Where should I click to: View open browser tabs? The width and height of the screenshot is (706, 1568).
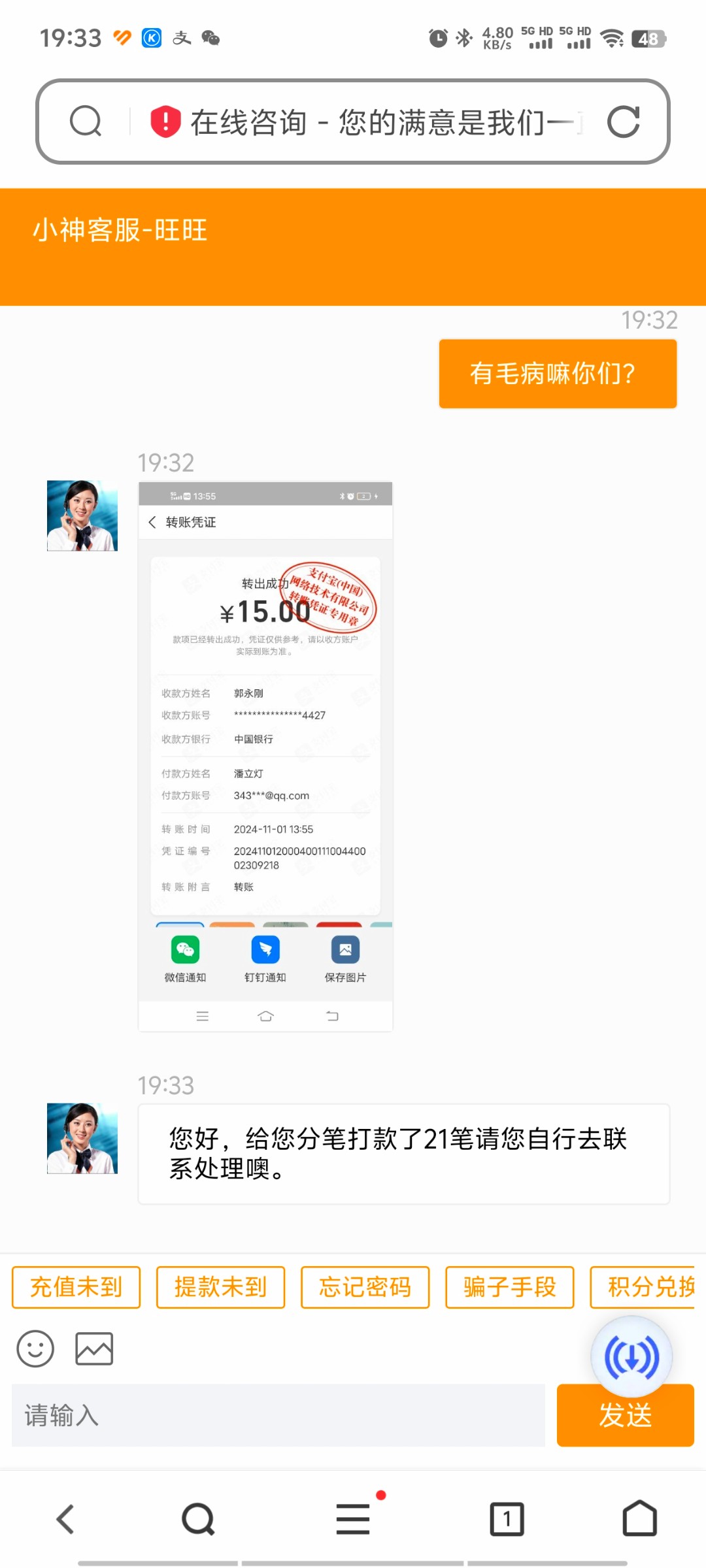507,1519
